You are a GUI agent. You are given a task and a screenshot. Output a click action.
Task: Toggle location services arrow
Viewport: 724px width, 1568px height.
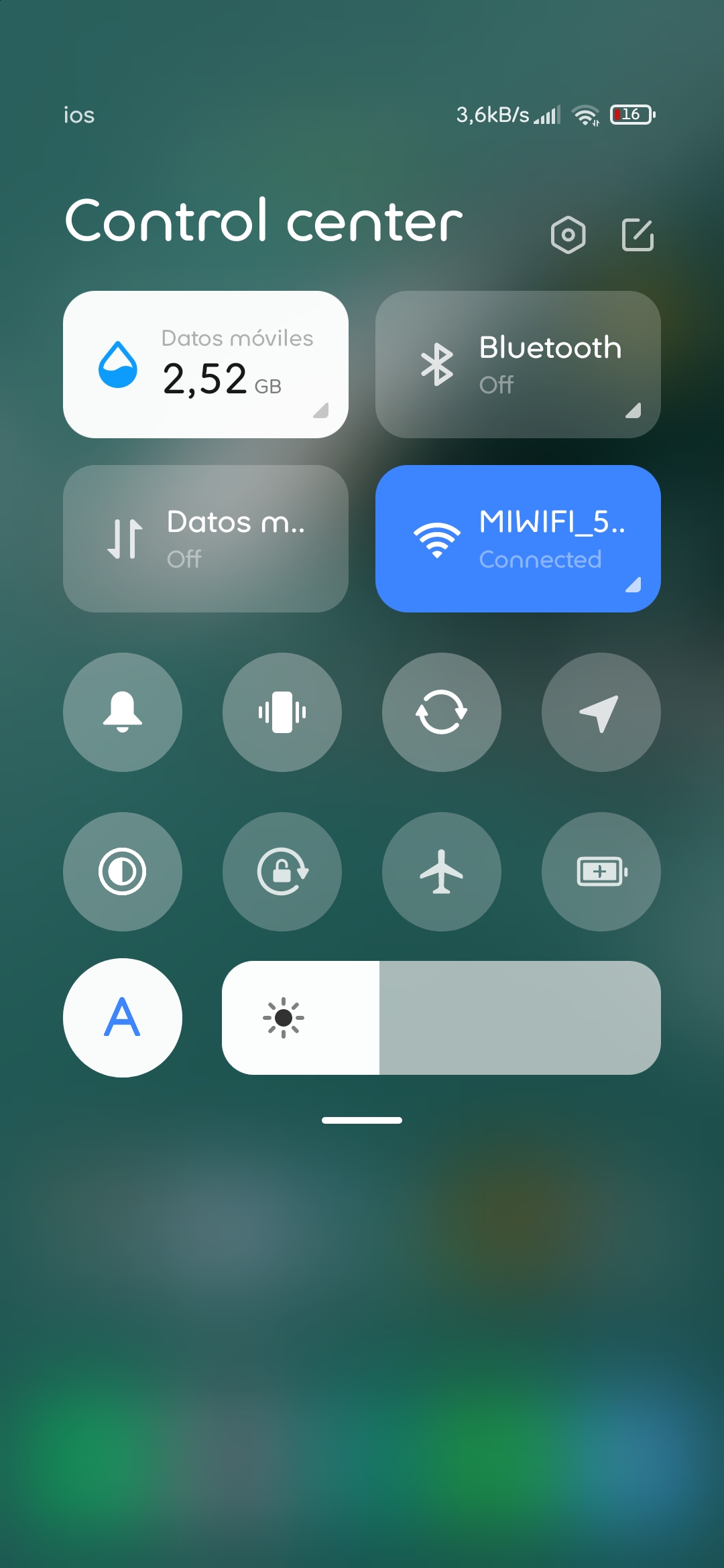601,712
